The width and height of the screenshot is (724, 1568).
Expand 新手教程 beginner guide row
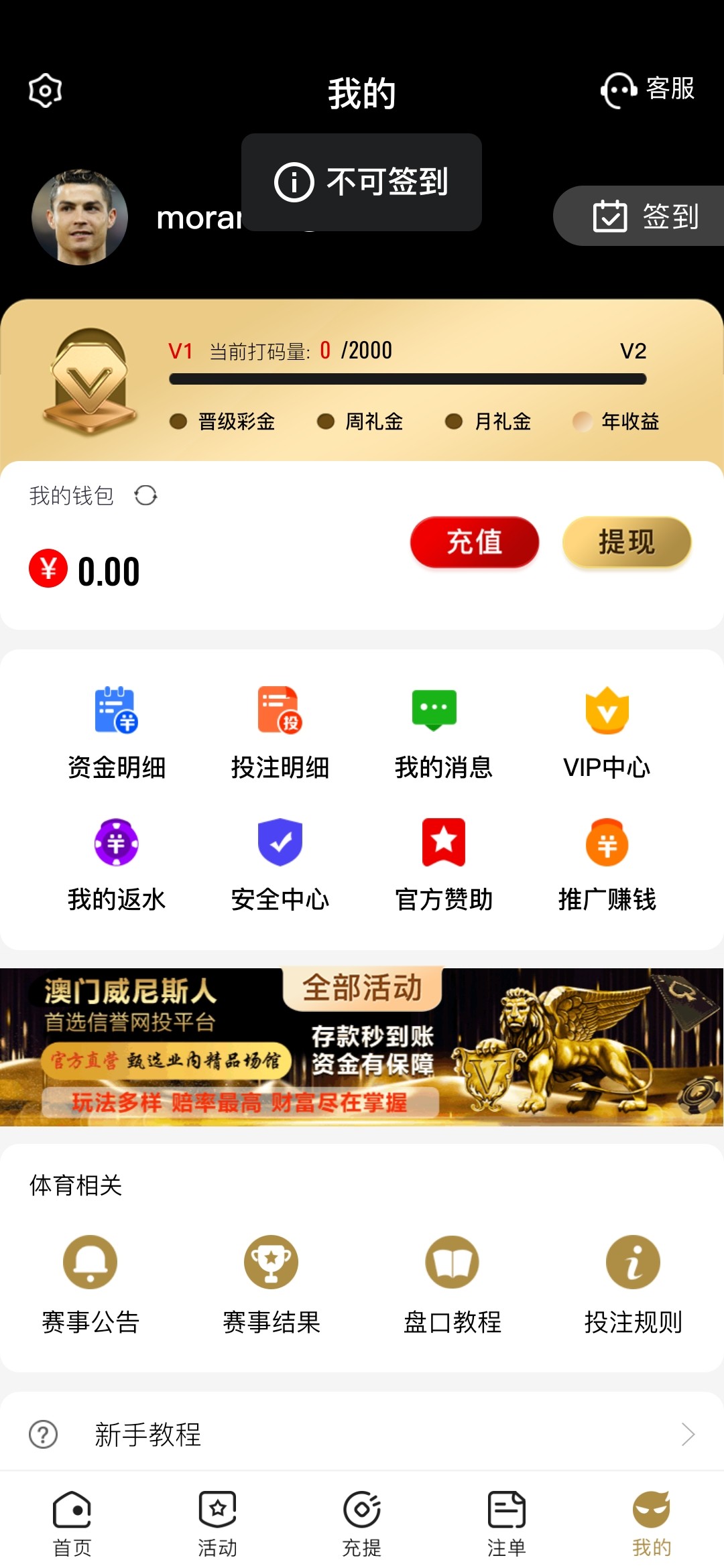(362, 1435)
